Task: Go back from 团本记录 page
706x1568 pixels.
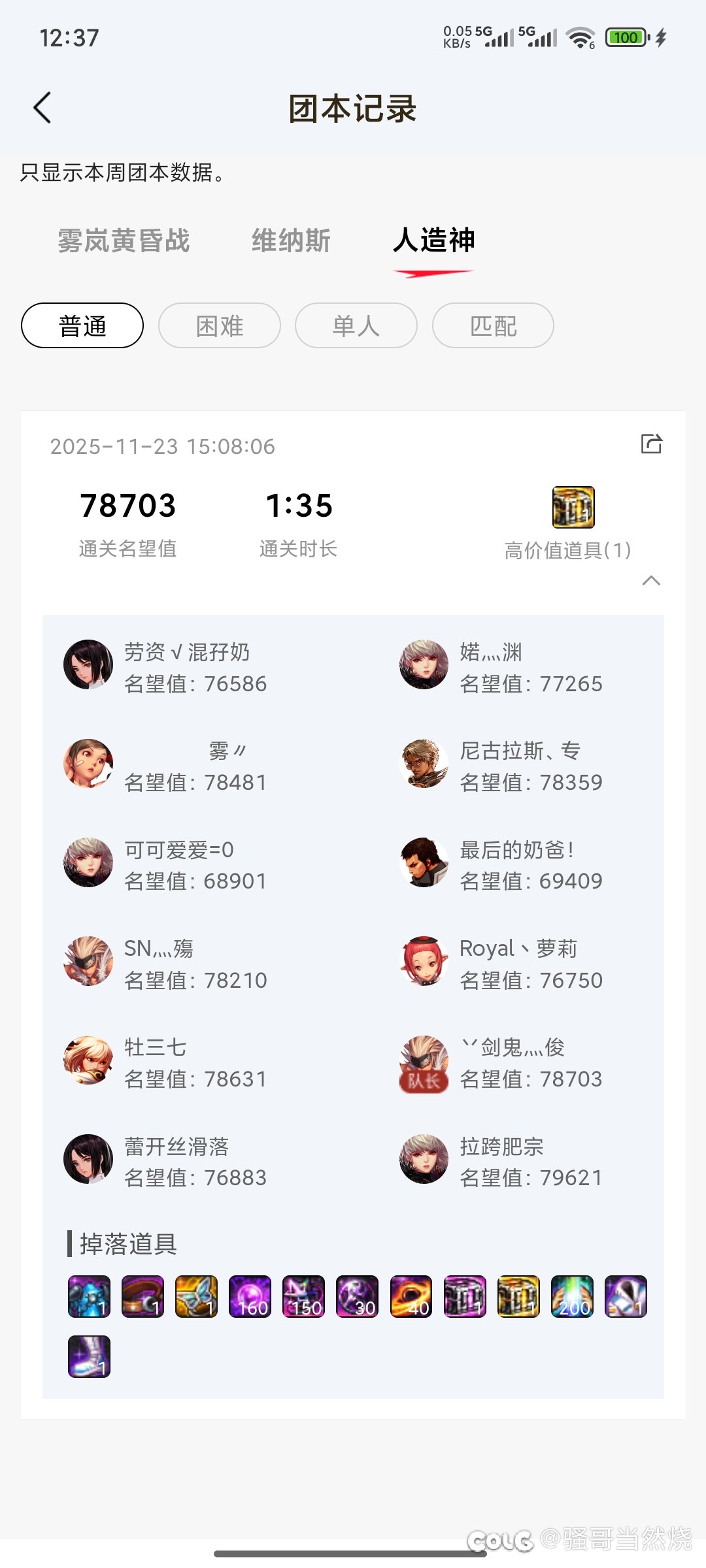Action: [42, 108]
